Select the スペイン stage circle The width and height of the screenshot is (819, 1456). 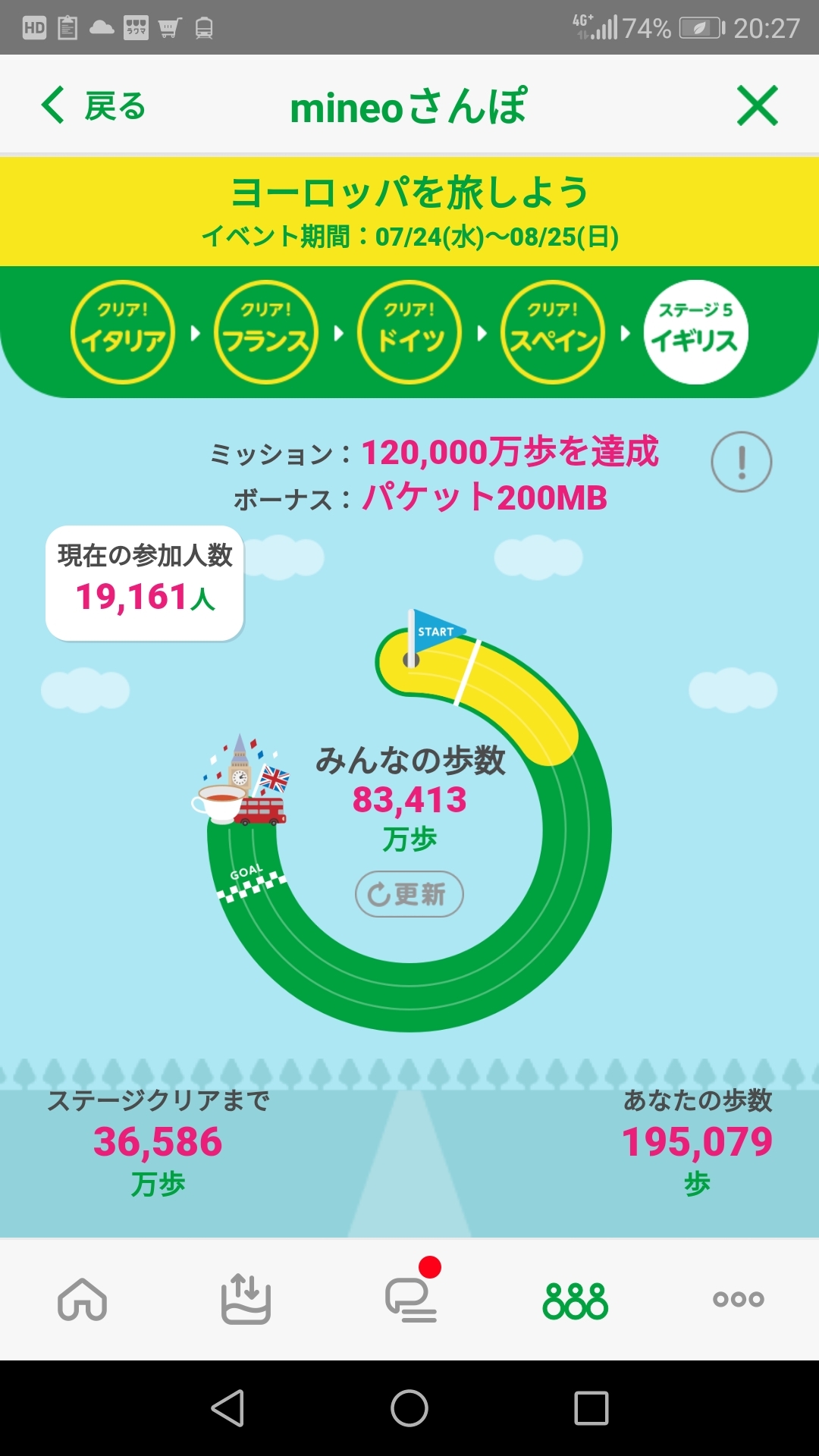[553, 332]
